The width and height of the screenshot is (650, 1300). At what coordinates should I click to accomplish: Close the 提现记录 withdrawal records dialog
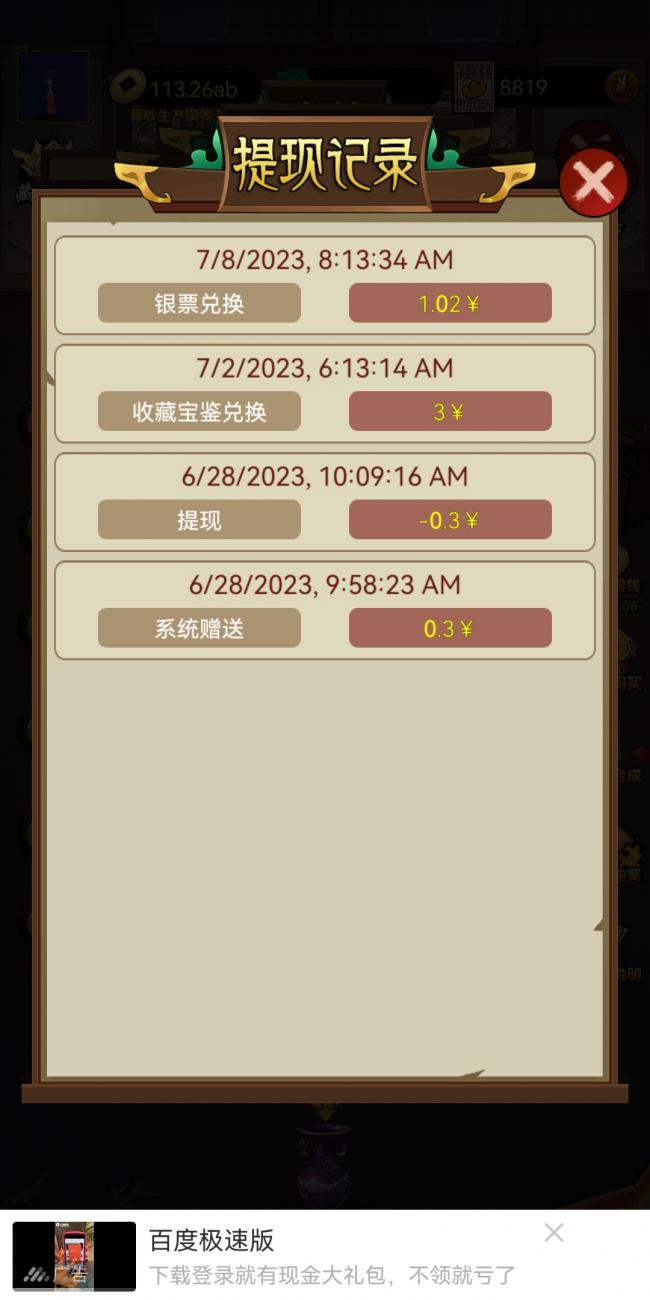pyautogui.click(x=593, y=183)
